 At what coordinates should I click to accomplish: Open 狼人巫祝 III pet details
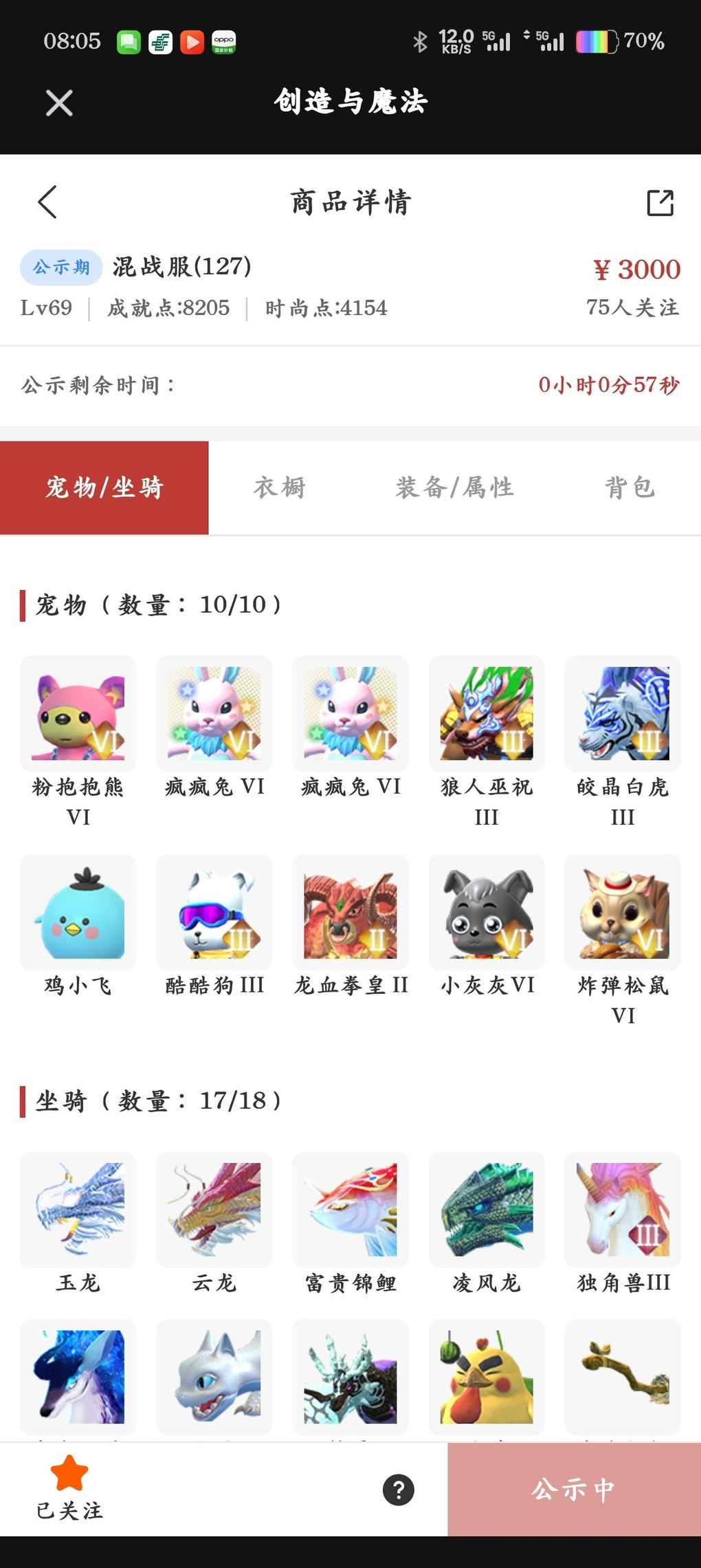(487, 713)
